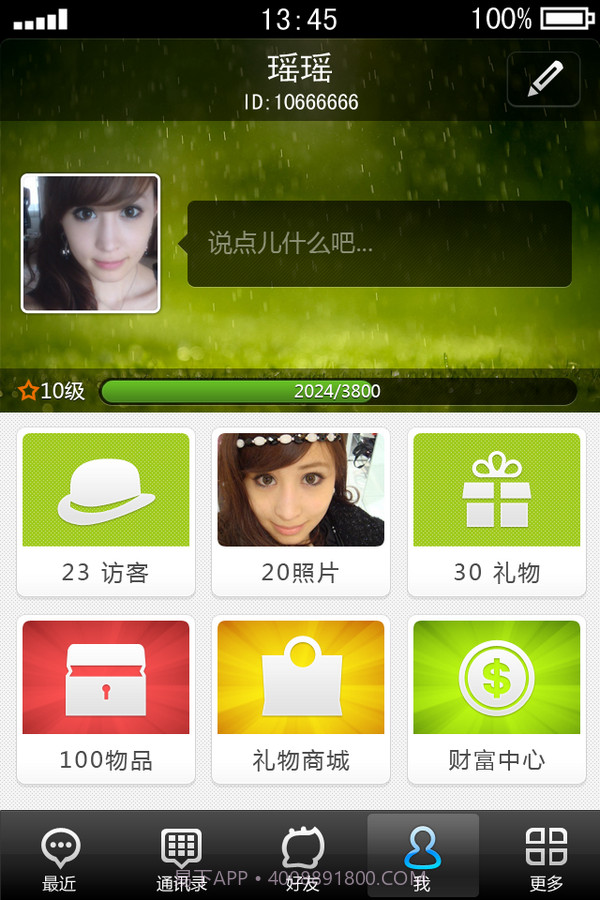
Task: Open the 23 访客 visitors tile
Action: click(105, 512)
